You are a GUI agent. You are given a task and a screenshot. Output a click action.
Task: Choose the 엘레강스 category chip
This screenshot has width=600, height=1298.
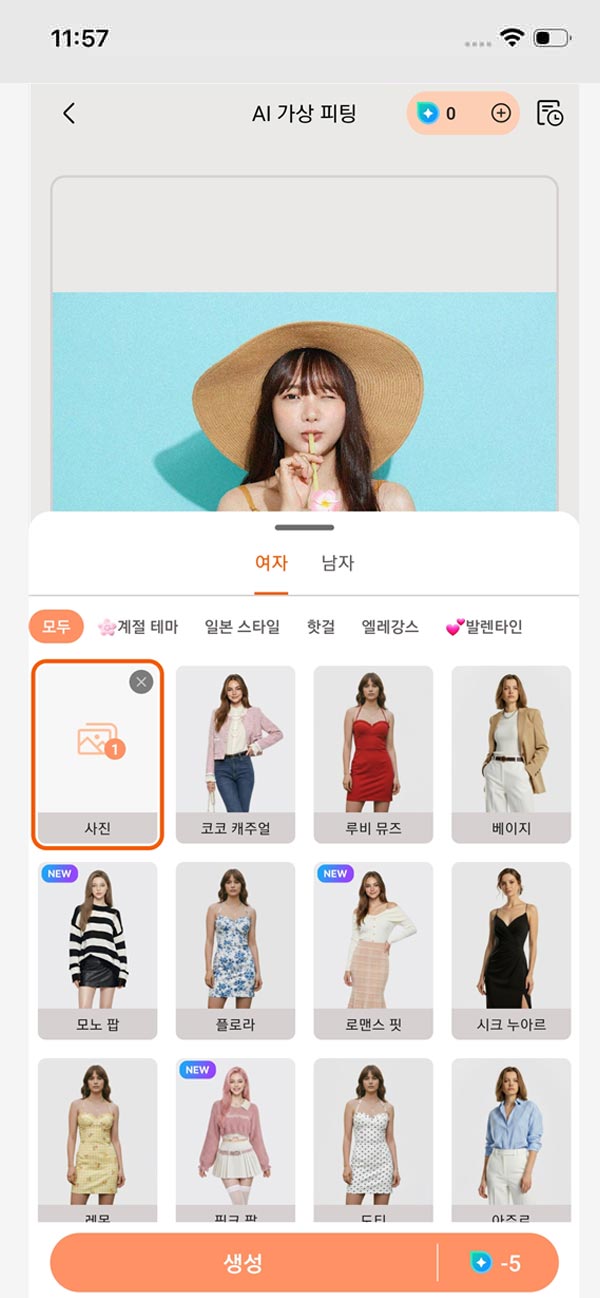tap(390, 627)
